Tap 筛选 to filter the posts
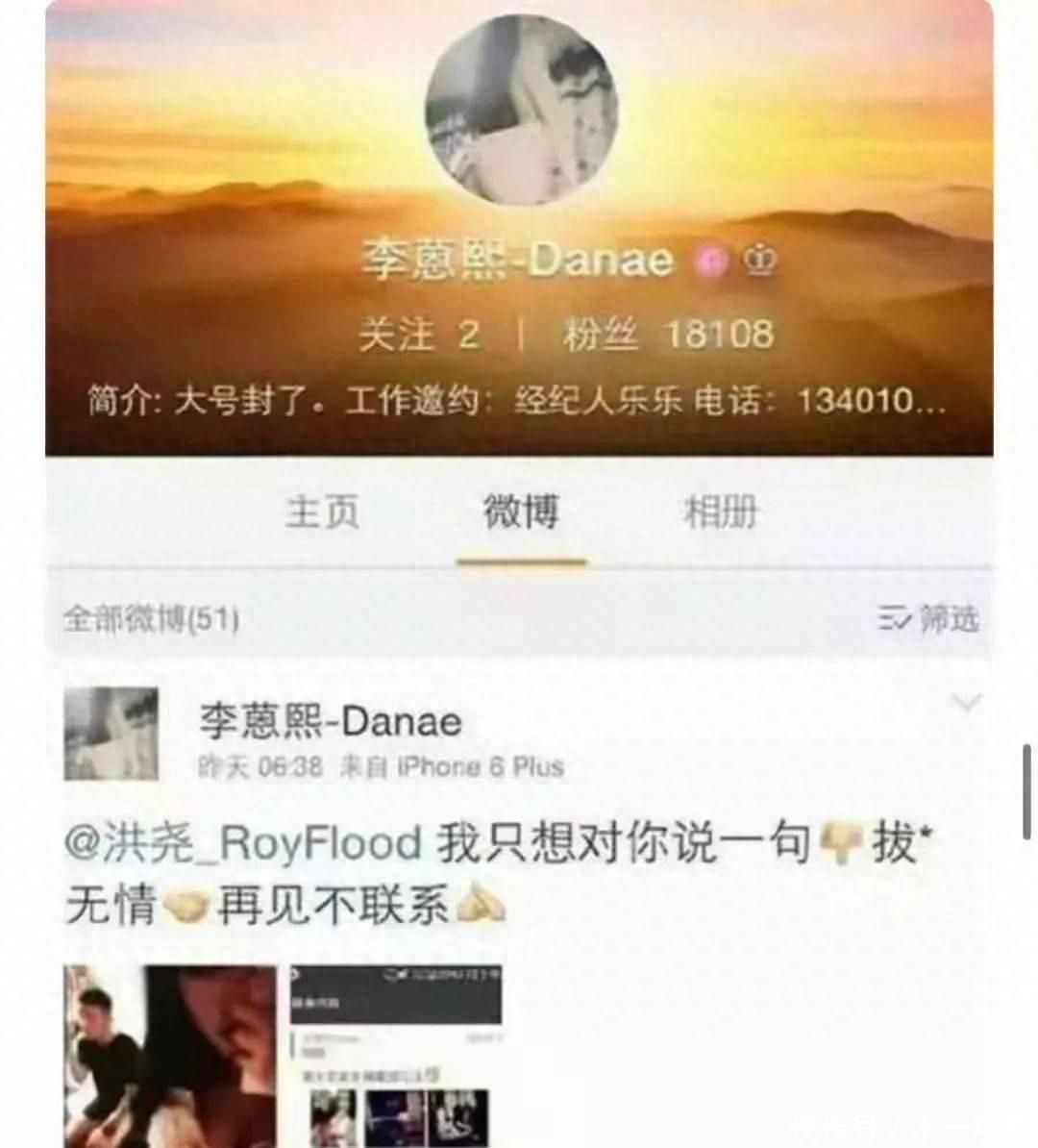Image resolution: width=1038 pixels, height=1148 pixels. (928, 618)
